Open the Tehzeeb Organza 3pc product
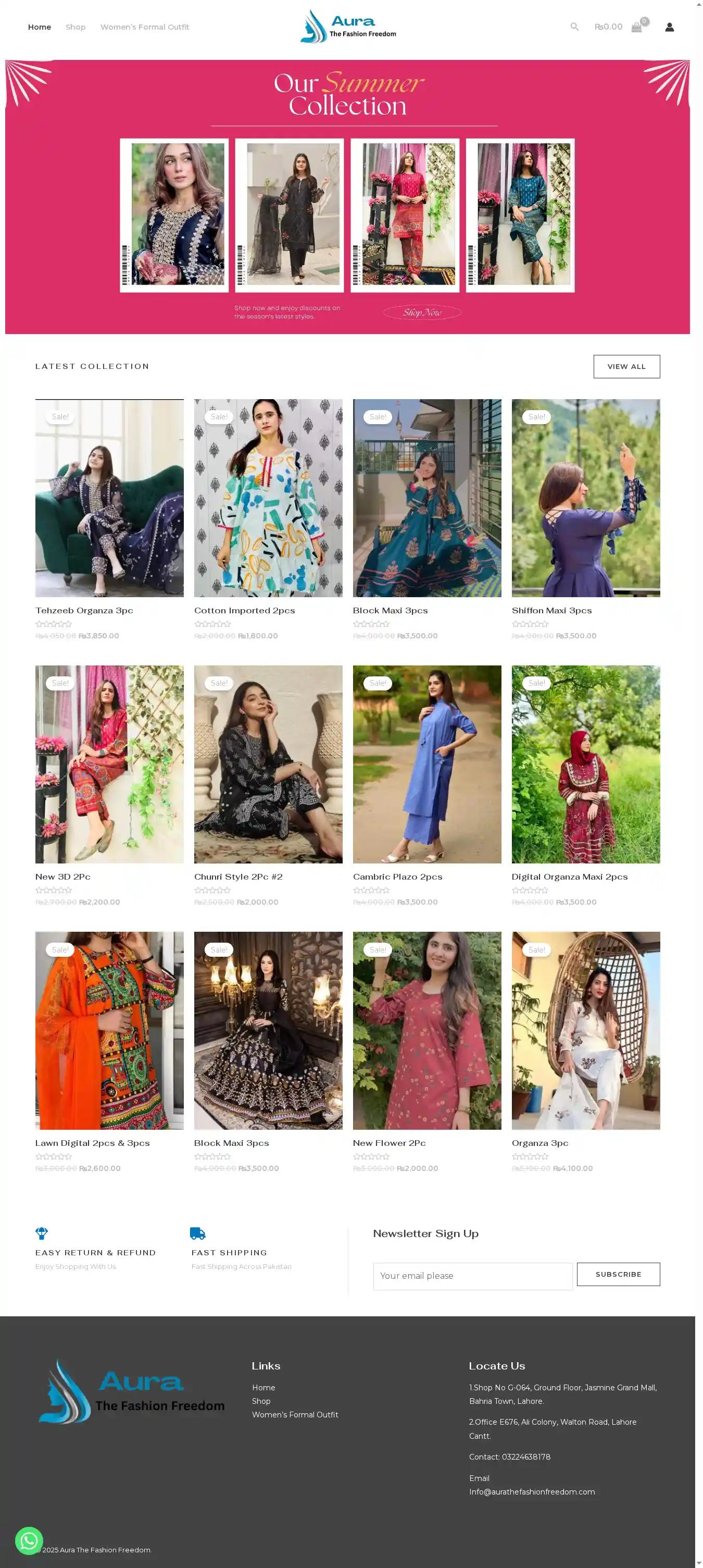The height and width of the screenshot is (1568, 703). (x=84, y=611)
